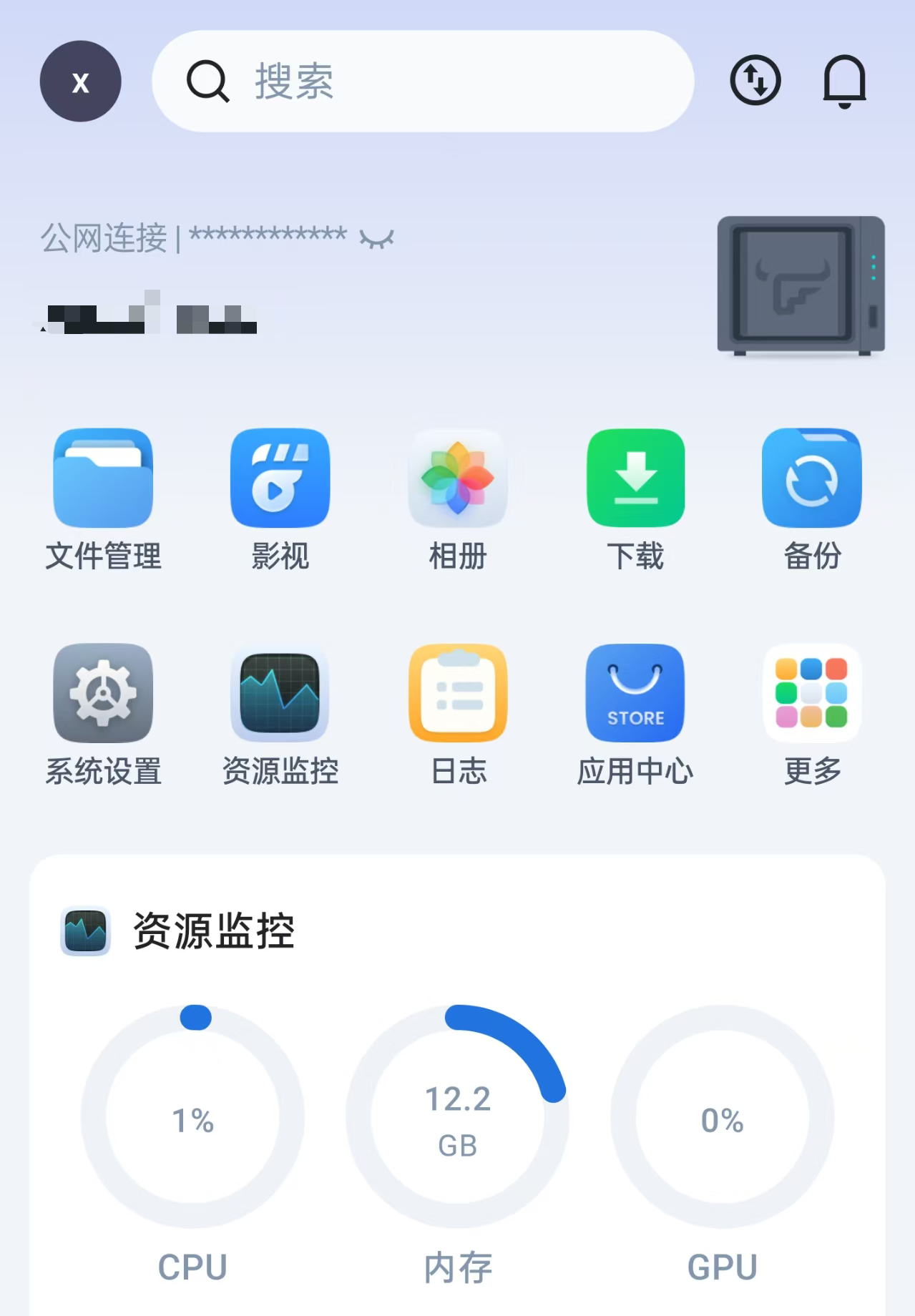
Task: Reveal the hidden public network address
Action: (x=377, y=239)
